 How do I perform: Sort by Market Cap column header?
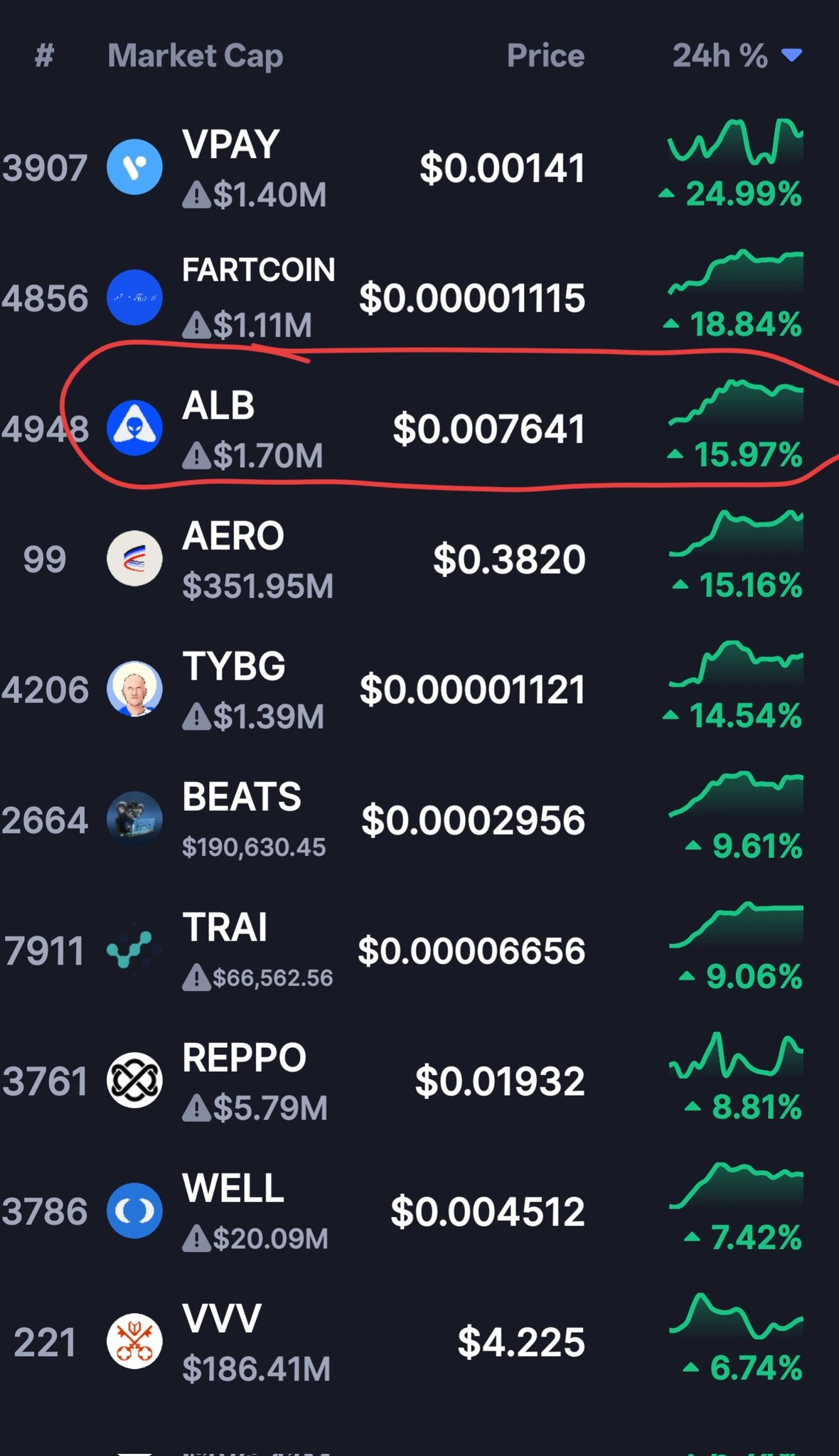point(195,55)
